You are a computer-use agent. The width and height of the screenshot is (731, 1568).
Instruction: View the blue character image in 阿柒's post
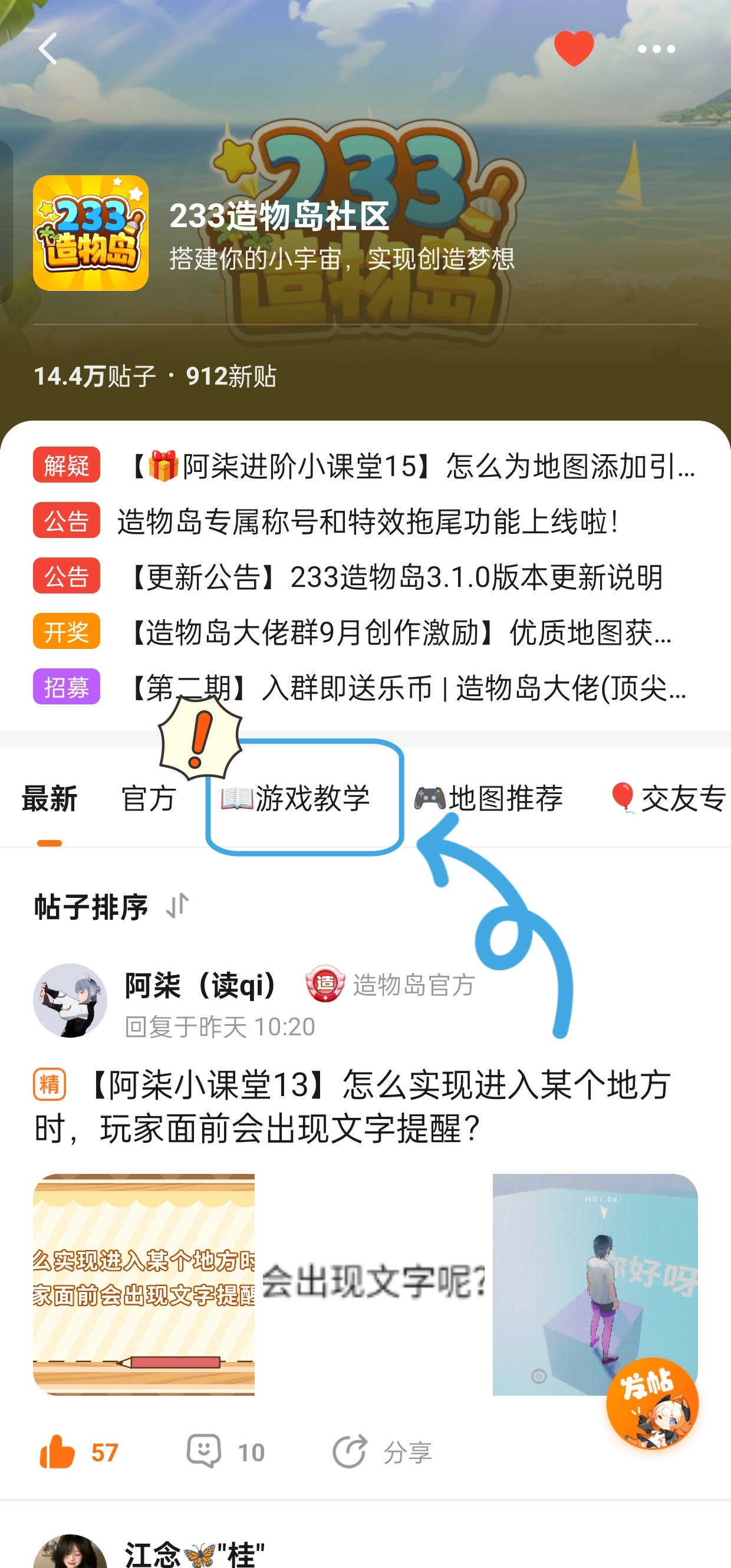pos(595,1284)
